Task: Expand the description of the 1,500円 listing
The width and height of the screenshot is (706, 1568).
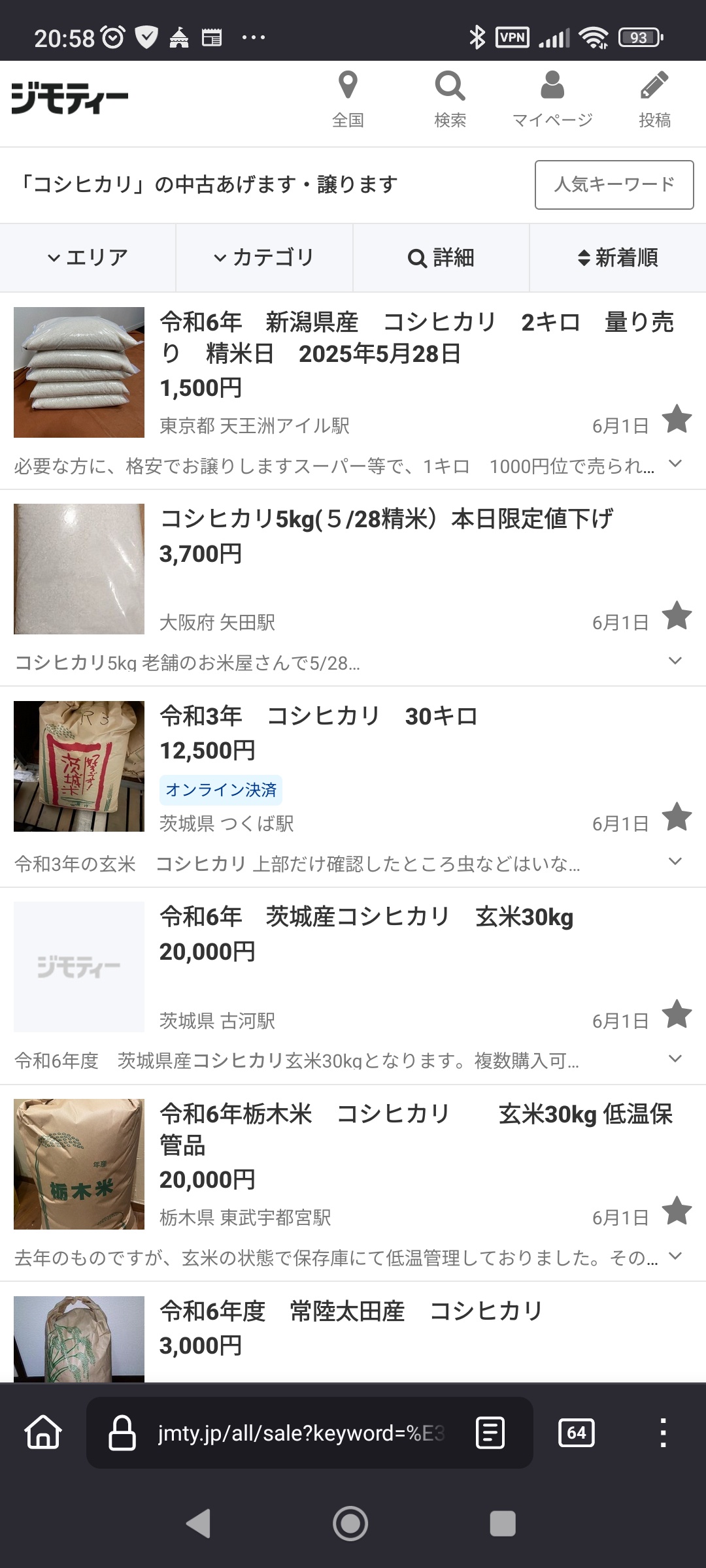Action: tap(675, 465)
